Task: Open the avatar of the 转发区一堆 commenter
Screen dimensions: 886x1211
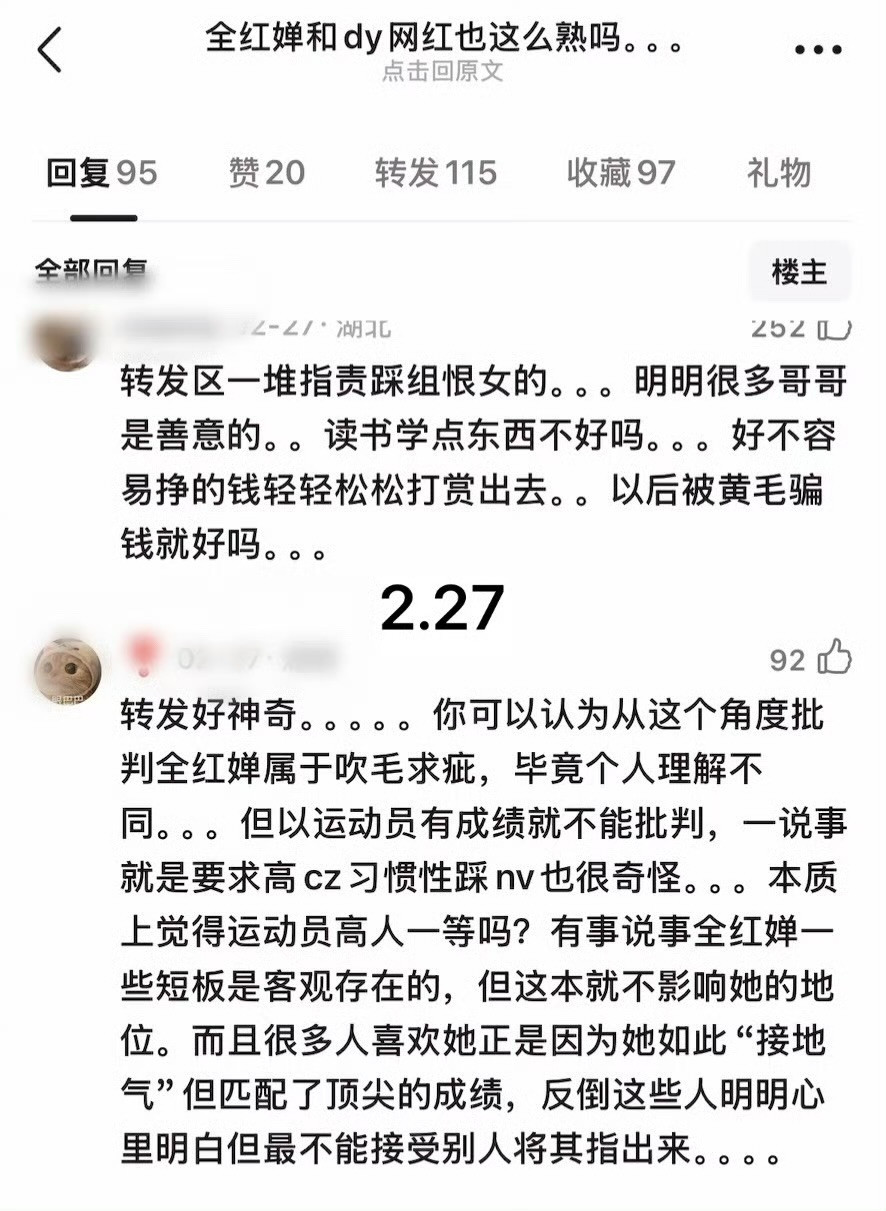Action: (64, 340)
